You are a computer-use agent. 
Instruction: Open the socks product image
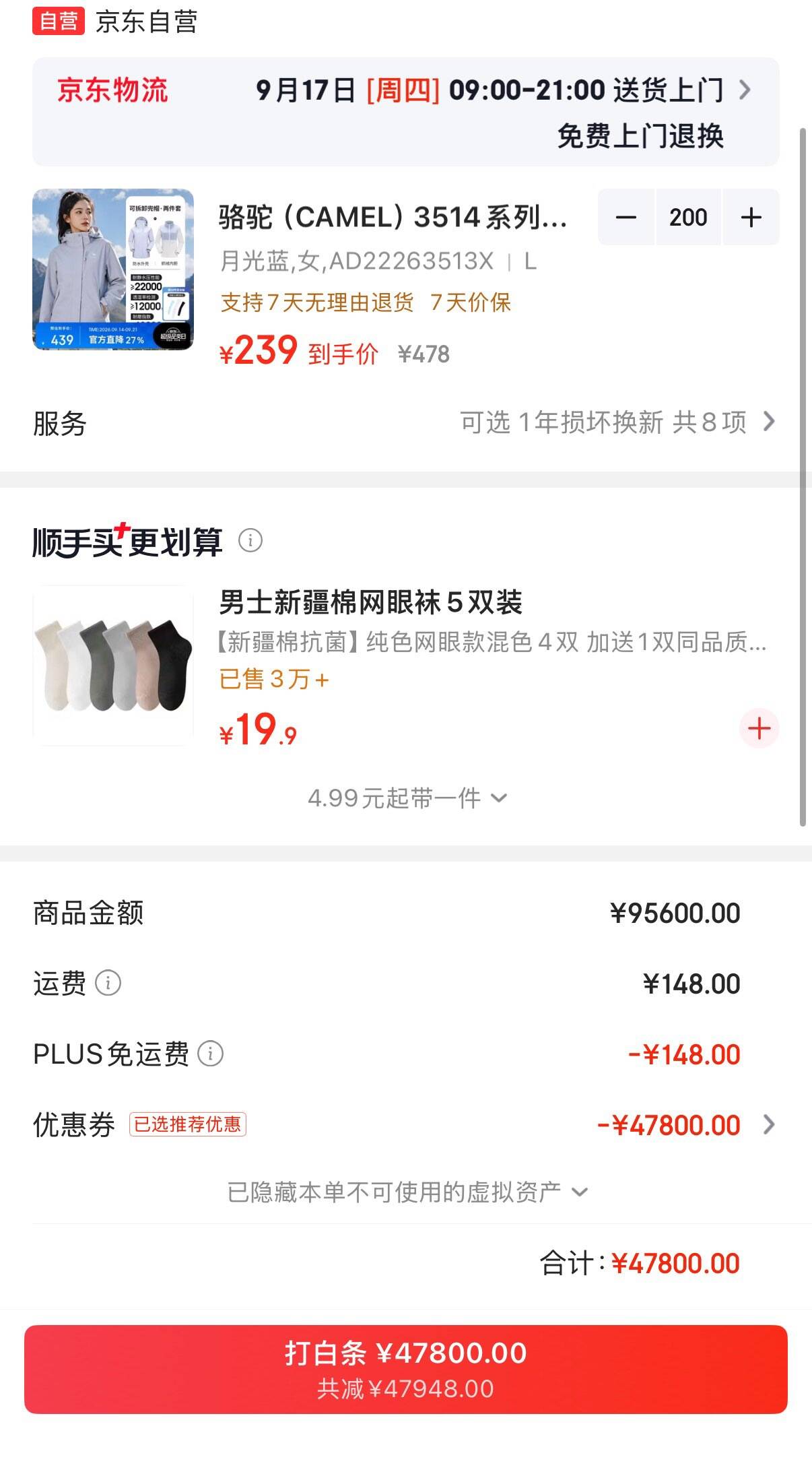113,666
